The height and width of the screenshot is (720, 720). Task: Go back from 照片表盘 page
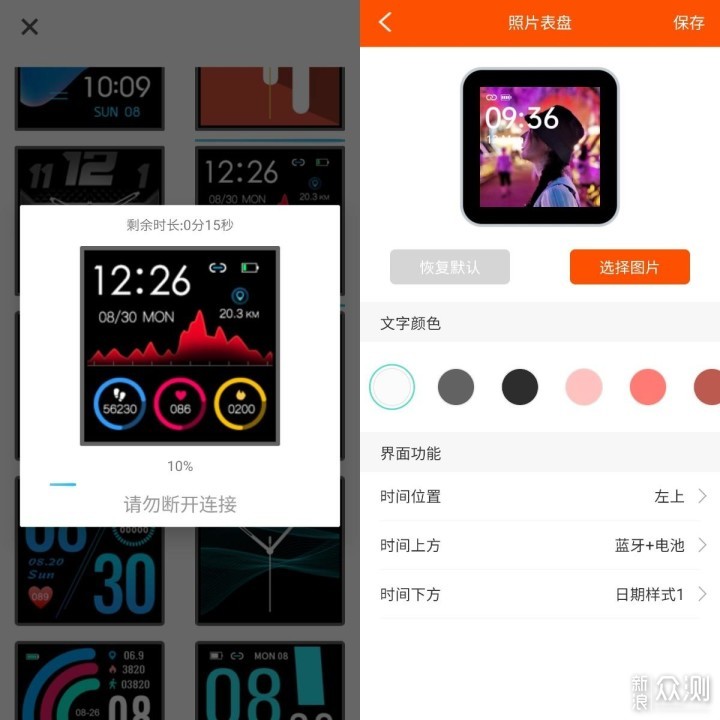coord(386,23)
